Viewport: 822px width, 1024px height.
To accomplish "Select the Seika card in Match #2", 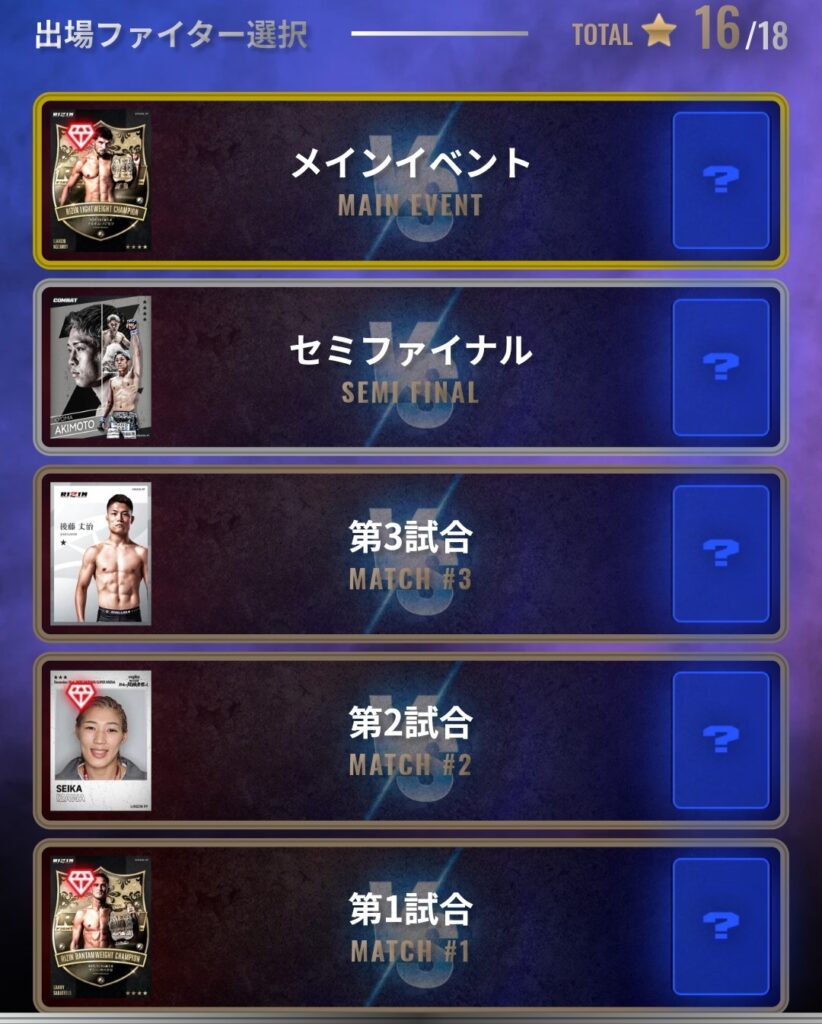I will click(101, 740).
